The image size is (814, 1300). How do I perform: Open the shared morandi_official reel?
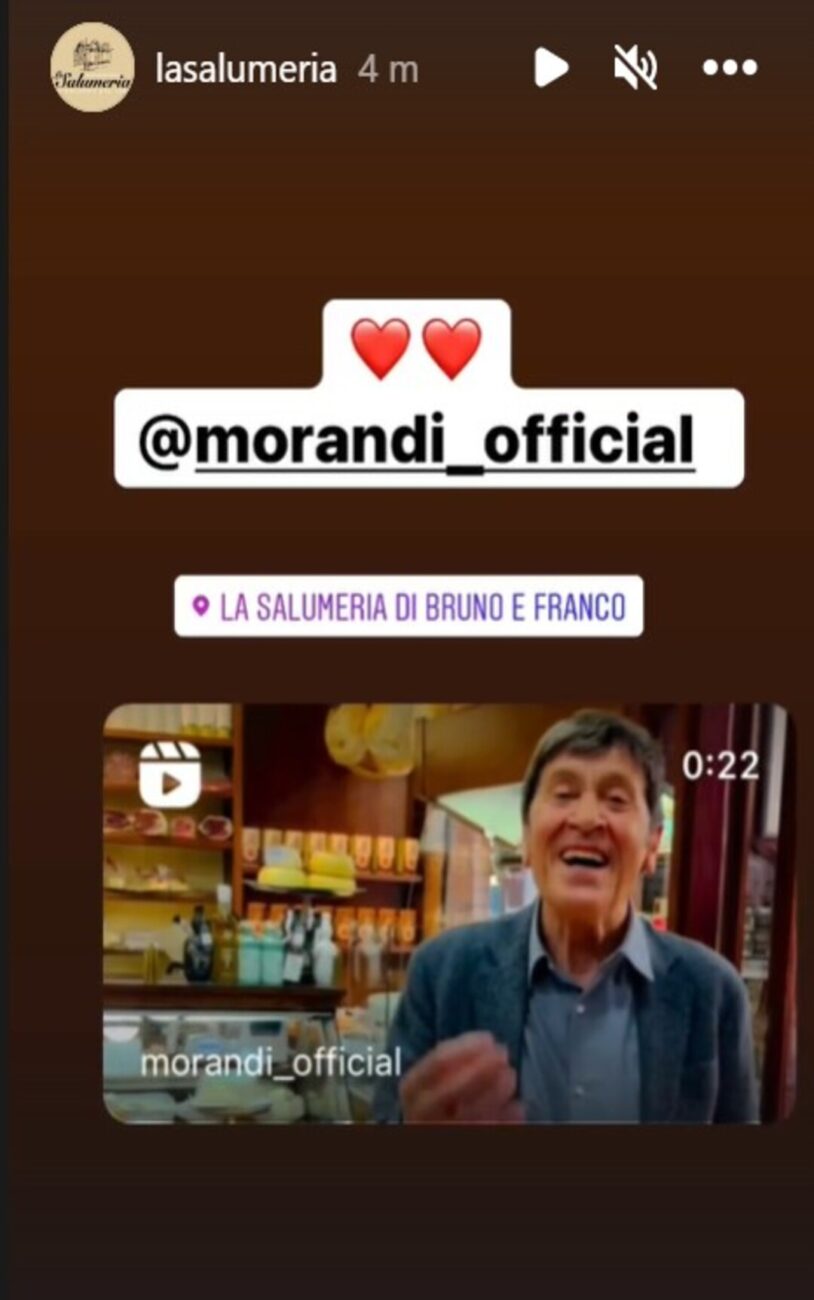tap(448, 912)
